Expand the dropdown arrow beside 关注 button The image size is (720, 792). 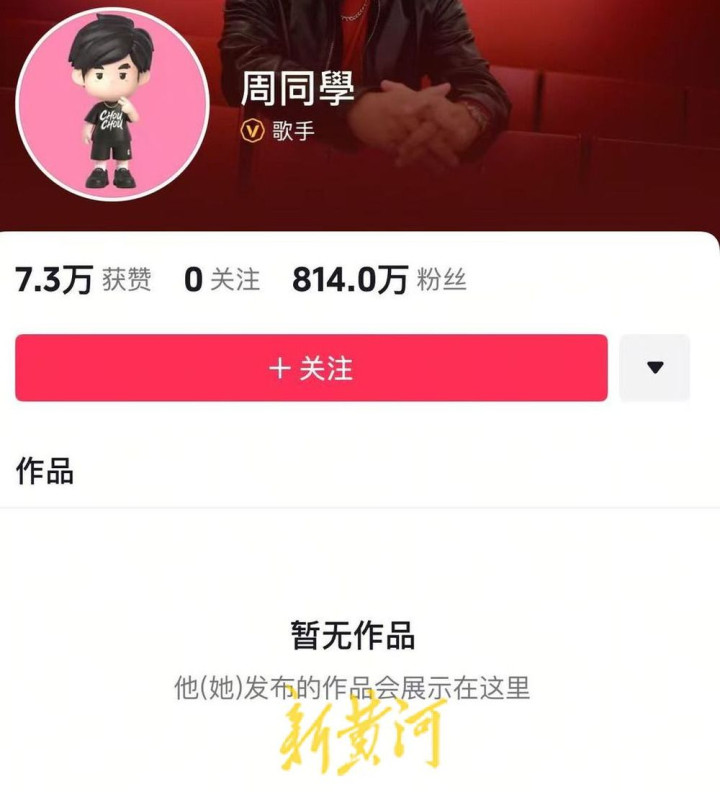pyautogui.click(x=655, y=368)
